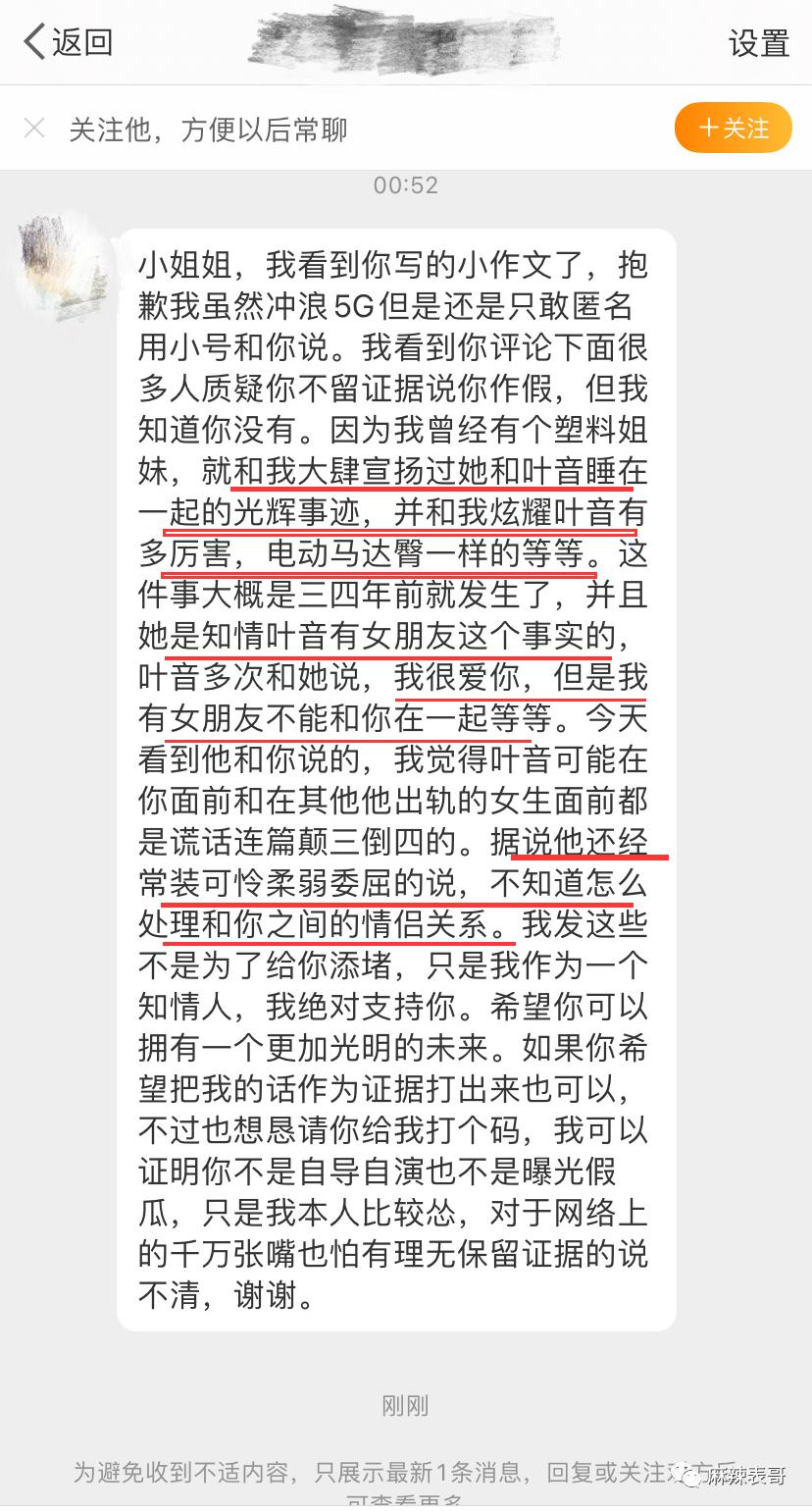The image size is (812, 1511).
Task: Tap the orange 关注 button
Action: pos(733,128)
